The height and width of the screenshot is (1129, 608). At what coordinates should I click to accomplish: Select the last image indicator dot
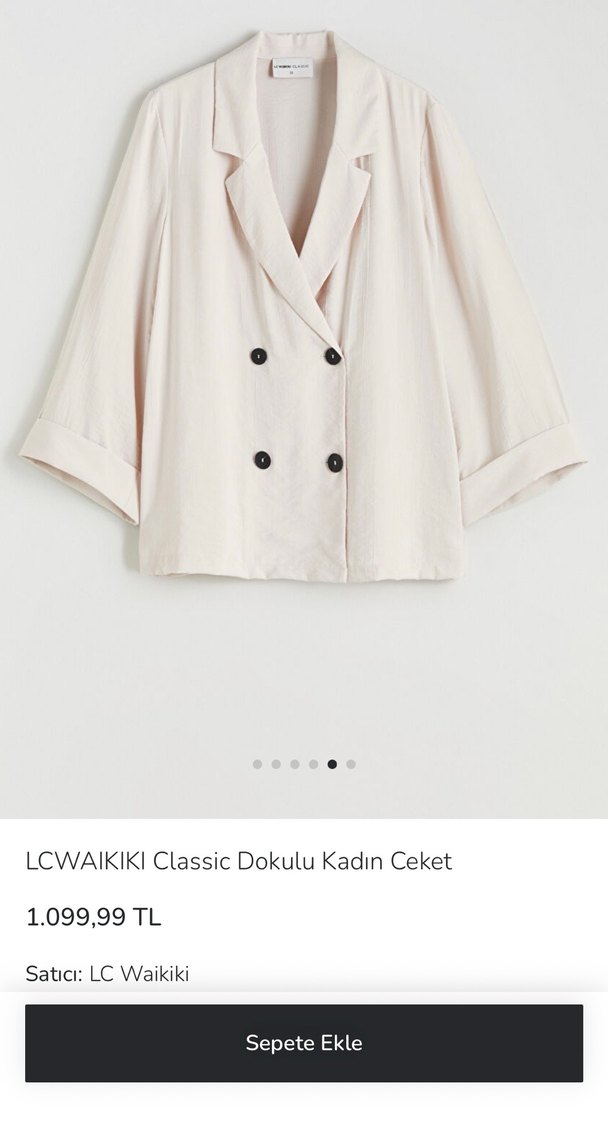pos(351,764)
